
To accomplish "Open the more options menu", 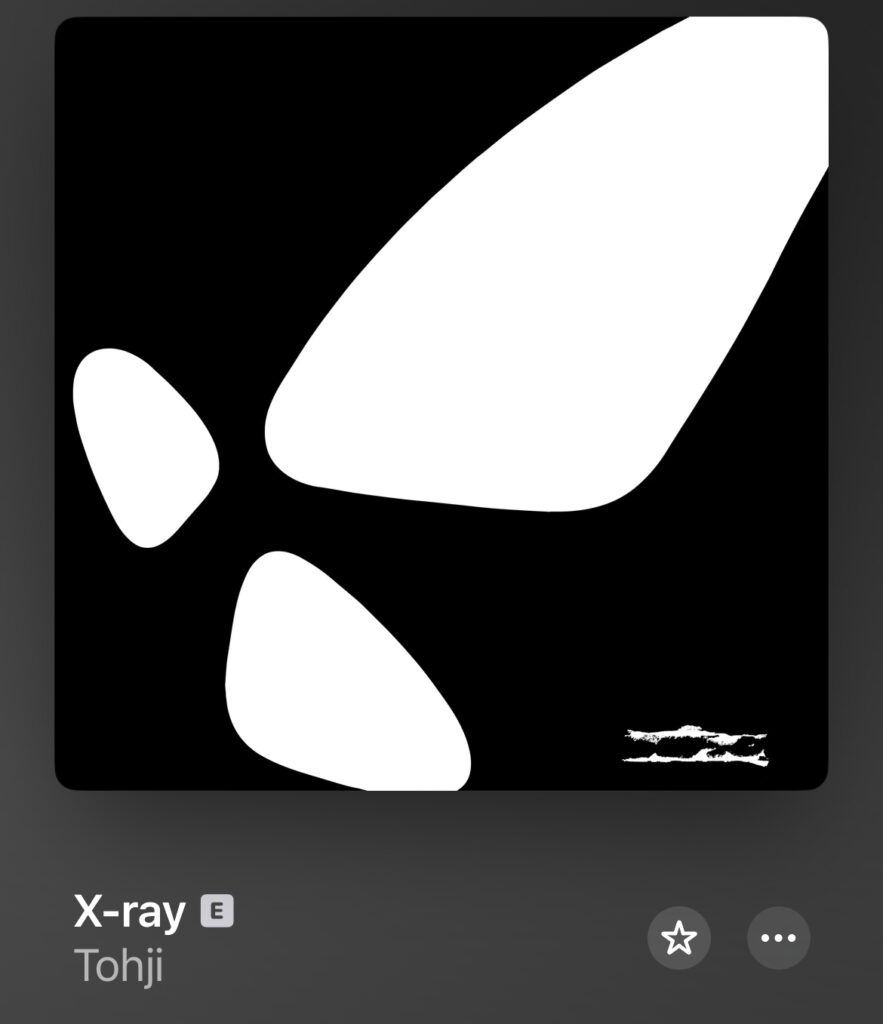I will [778, 938].
